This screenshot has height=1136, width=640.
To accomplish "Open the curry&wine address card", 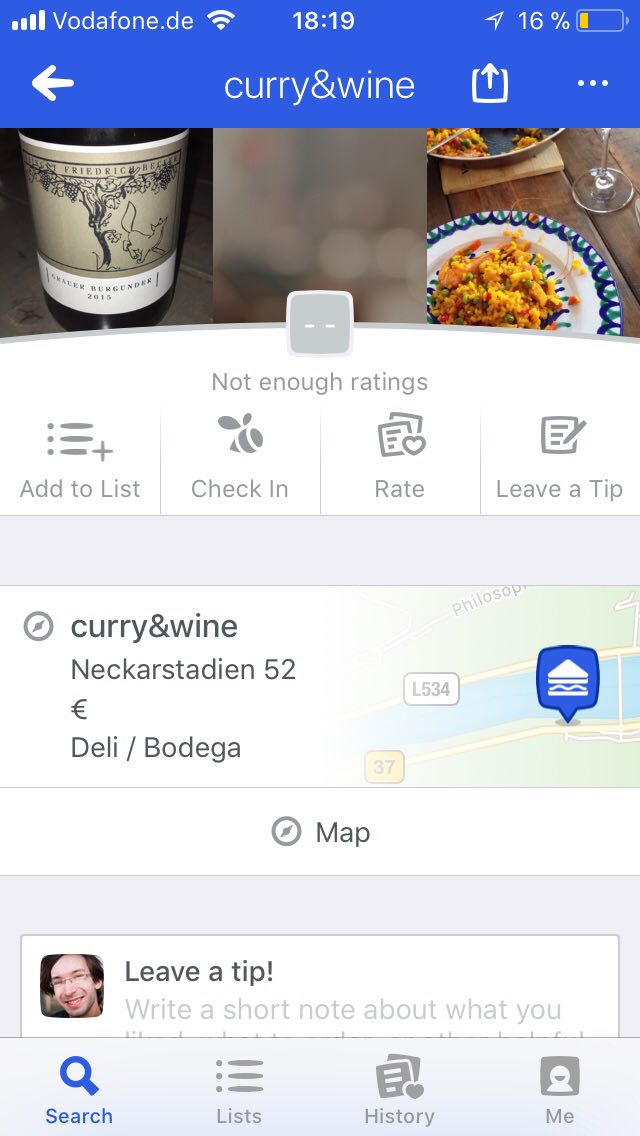I will click(x=180, y=686).
